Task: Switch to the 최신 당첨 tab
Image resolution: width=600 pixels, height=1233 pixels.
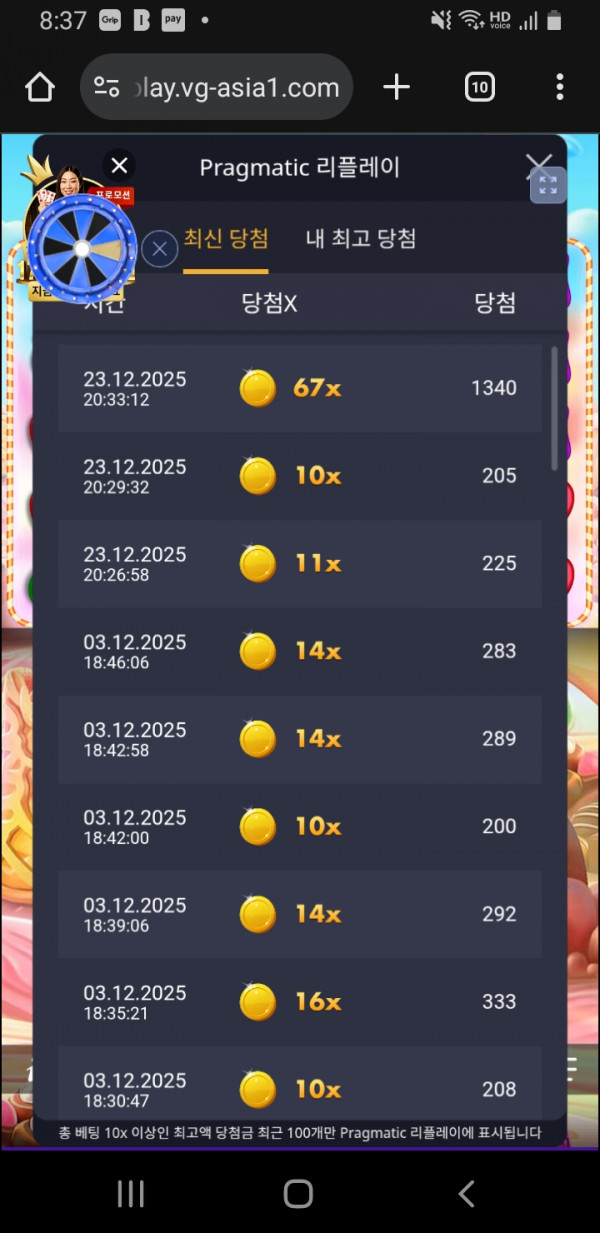Action: pos(226,239)
